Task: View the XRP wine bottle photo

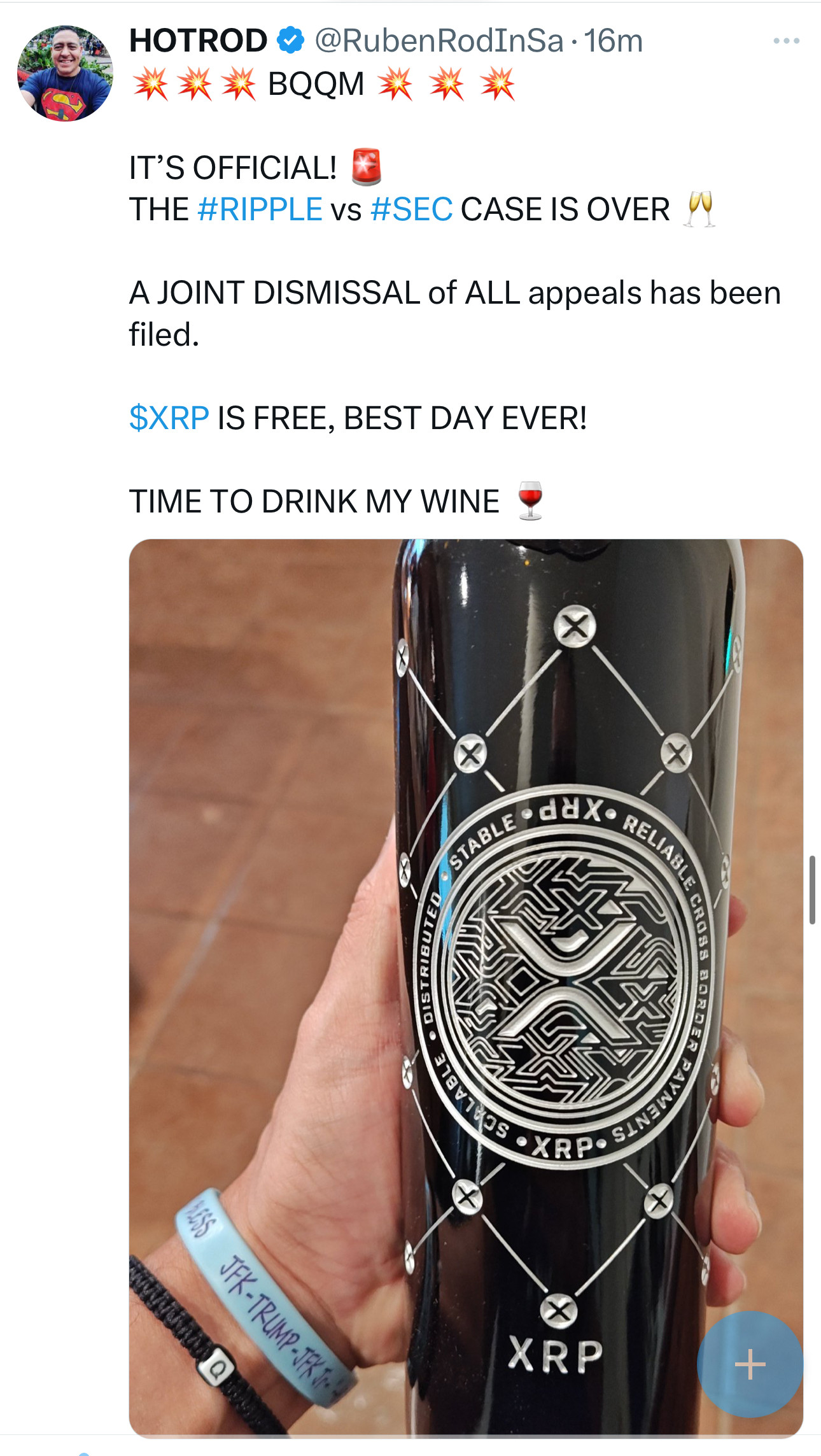Action: coord(446,955)
